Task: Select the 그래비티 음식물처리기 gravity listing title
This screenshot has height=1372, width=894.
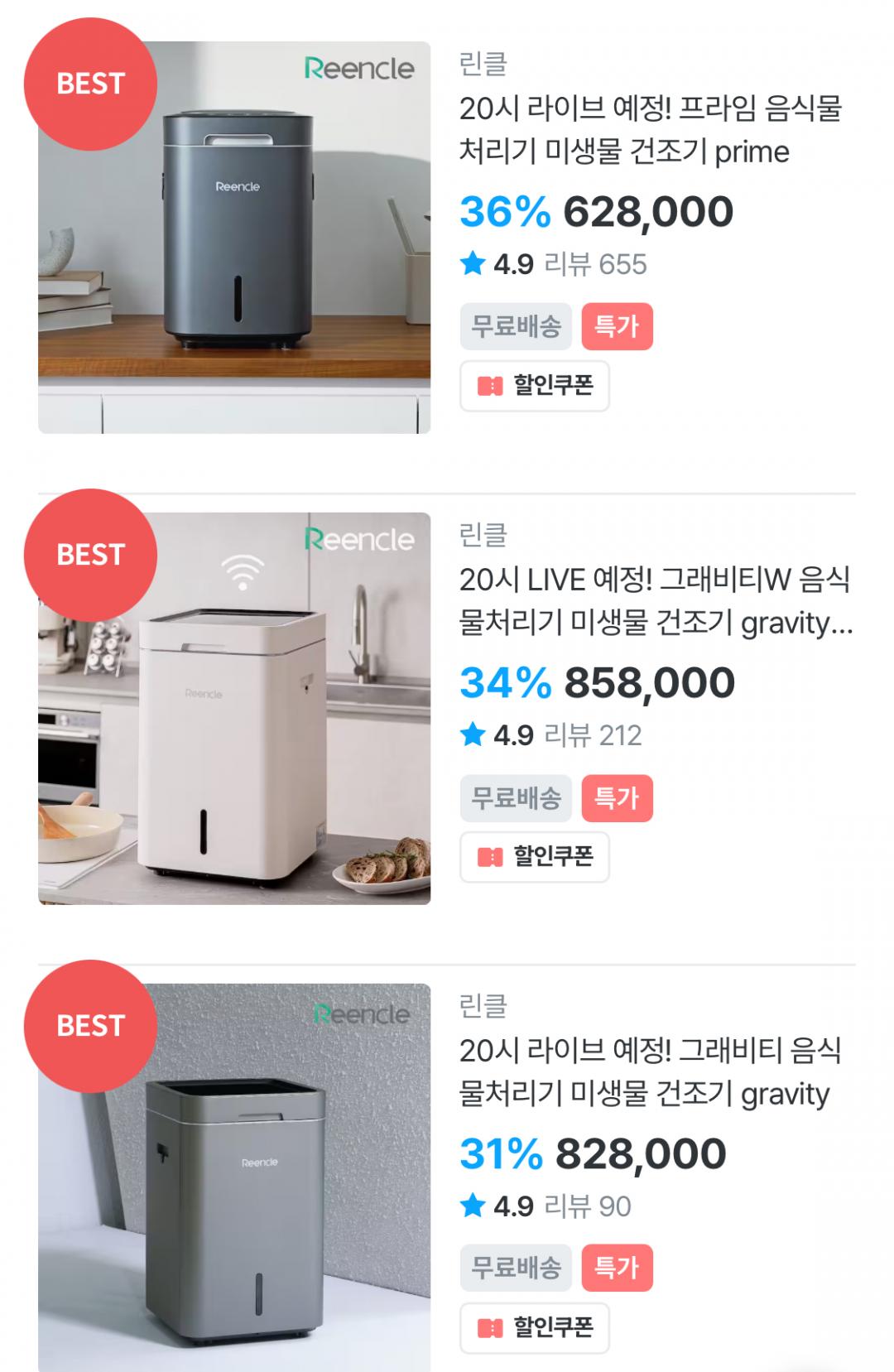Action: 651,1072
